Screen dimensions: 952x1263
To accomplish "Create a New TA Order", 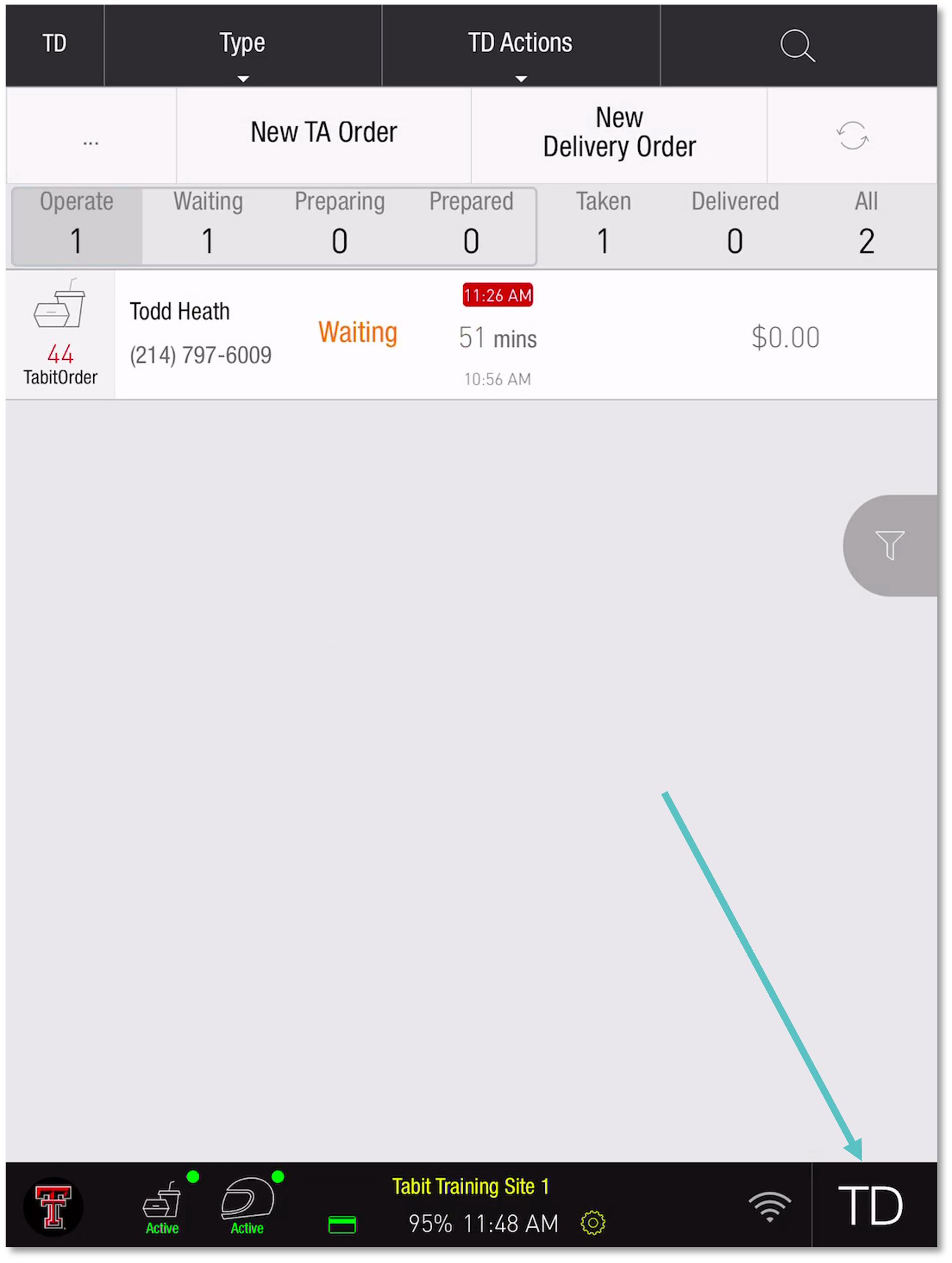I will 324,133.
